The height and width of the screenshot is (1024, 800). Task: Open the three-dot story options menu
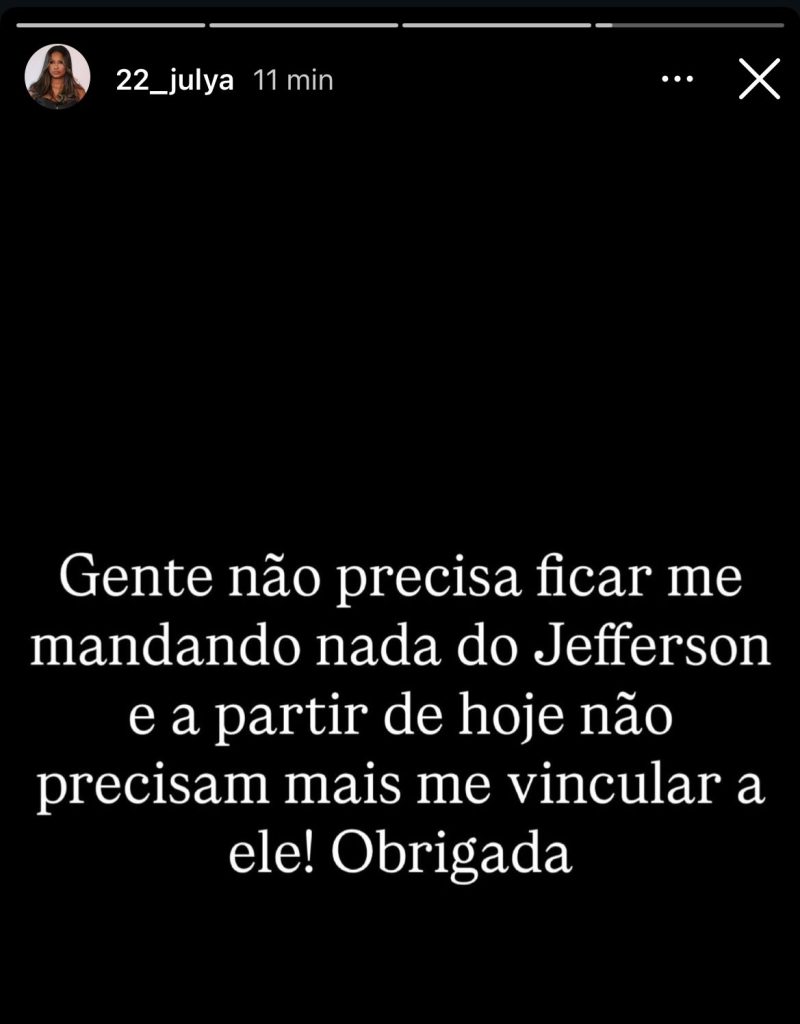tap(678, 79)
